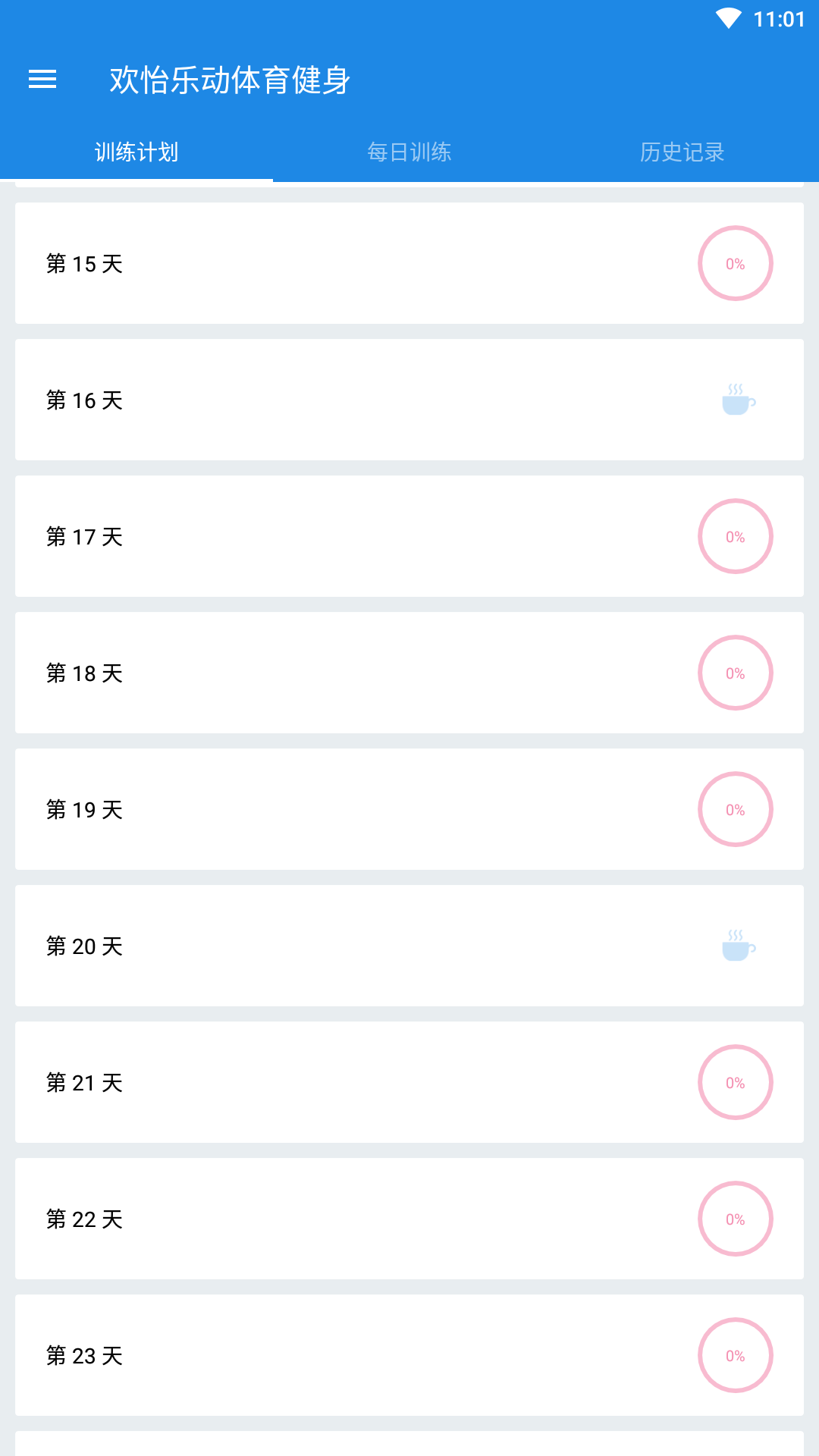Tap the 0% progress circle for 第 23 天

[735, 1355]
